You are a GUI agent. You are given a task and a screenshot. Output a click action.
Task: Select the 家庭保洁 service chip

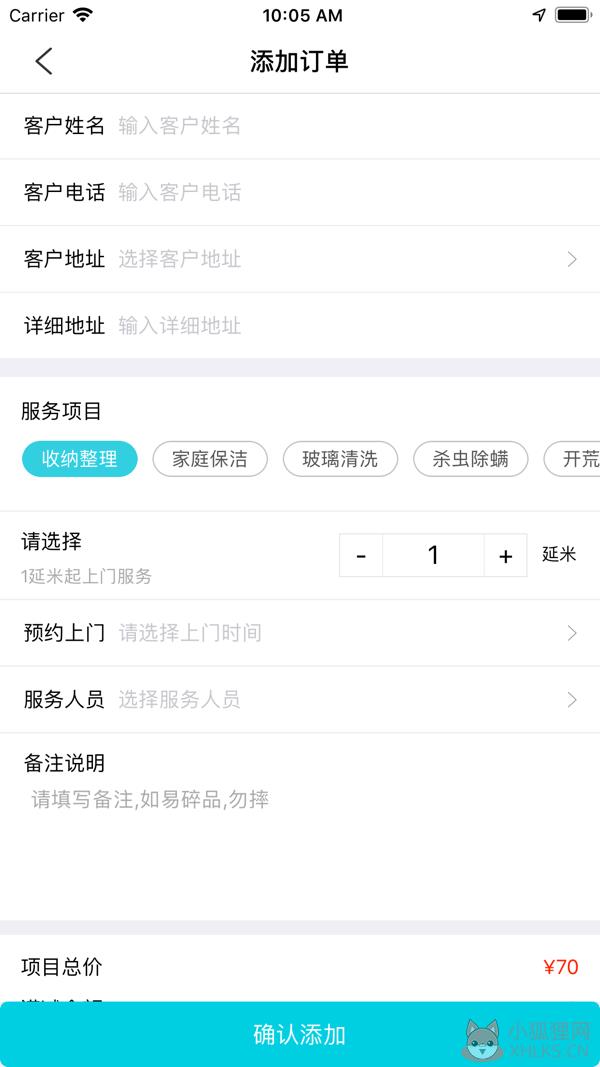pyautogui.click(x=210, y=459)
